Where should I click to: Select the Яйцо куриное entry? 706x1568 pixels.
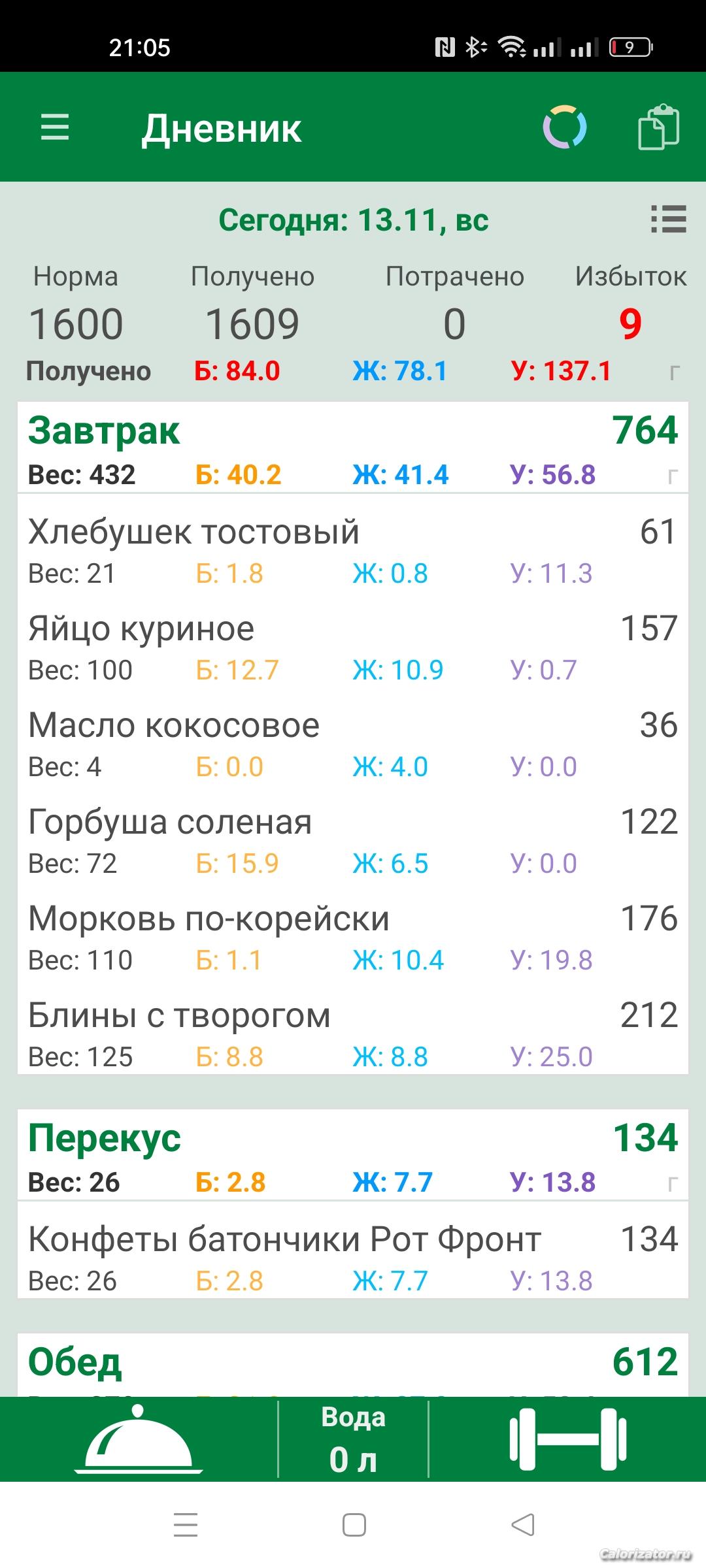click(353, 647)
